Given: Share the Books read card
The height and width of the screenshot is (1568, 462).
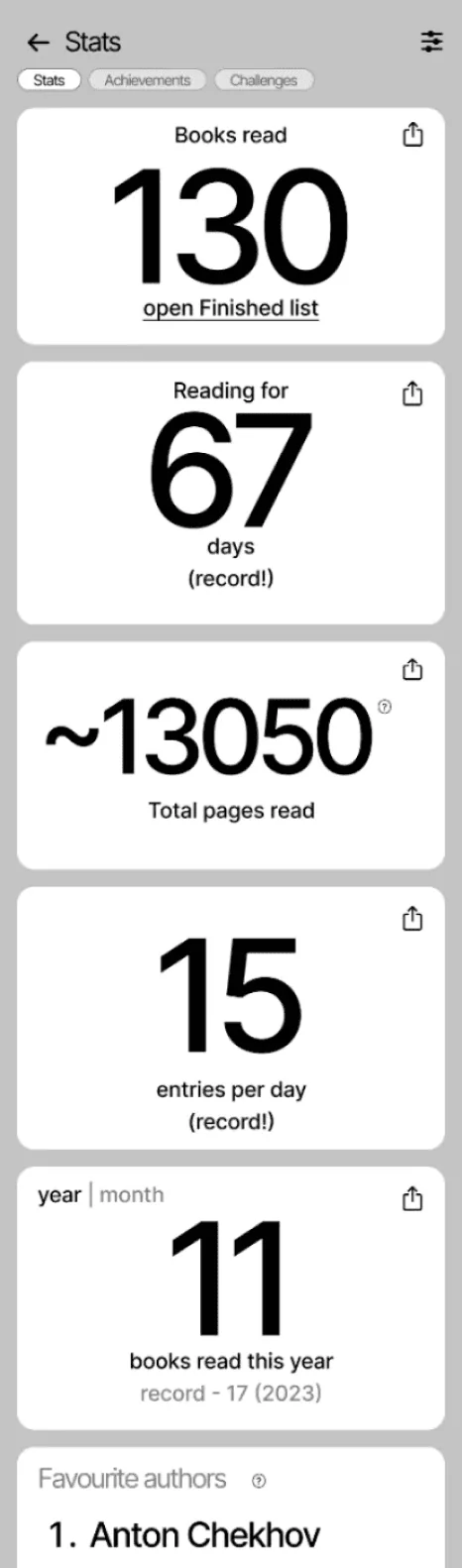Looking at the screenshot, I should [x=412, y=135].
